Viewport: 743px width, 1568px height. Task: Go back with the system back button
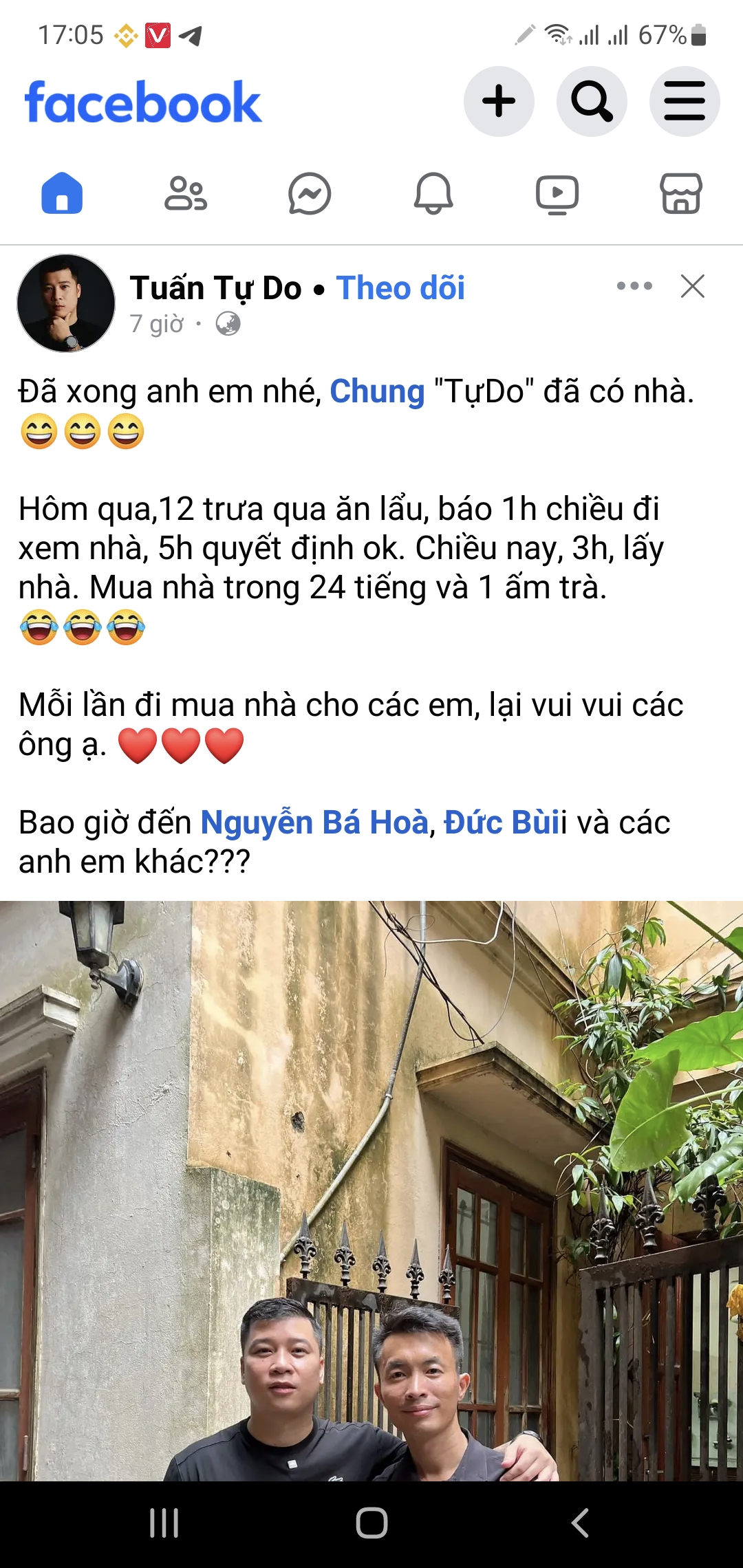(x=580, y=1523)
